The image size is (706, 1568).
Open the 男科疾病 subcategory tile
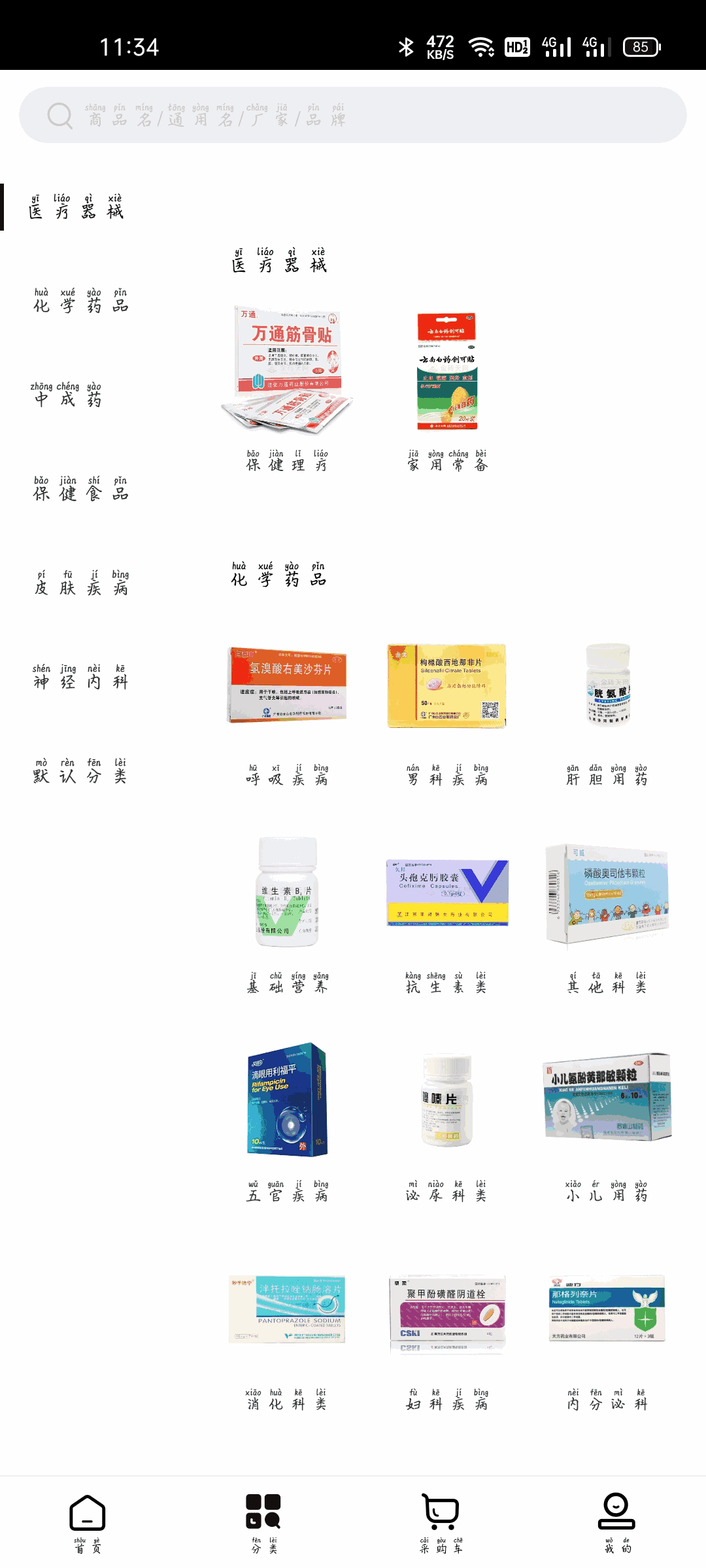pyautogui.click(x=447, y=712)
